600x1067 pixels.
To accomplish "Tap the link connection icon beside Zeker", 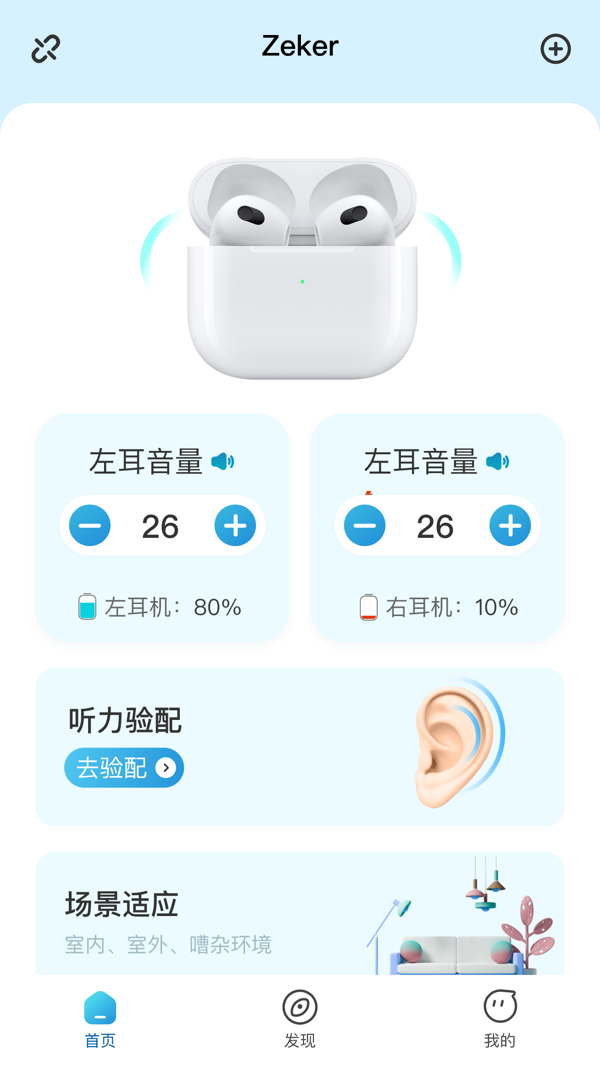I will coord(46,48).
